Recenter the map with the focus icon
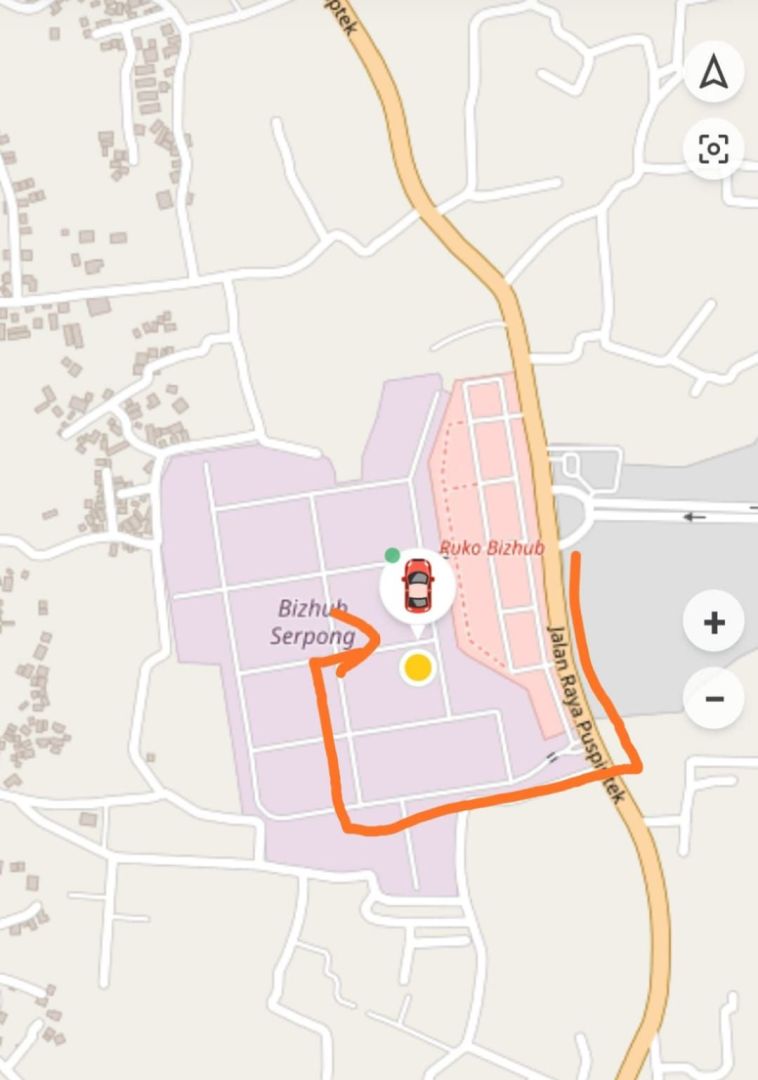 pyautogui.click(x=713, y=150)
